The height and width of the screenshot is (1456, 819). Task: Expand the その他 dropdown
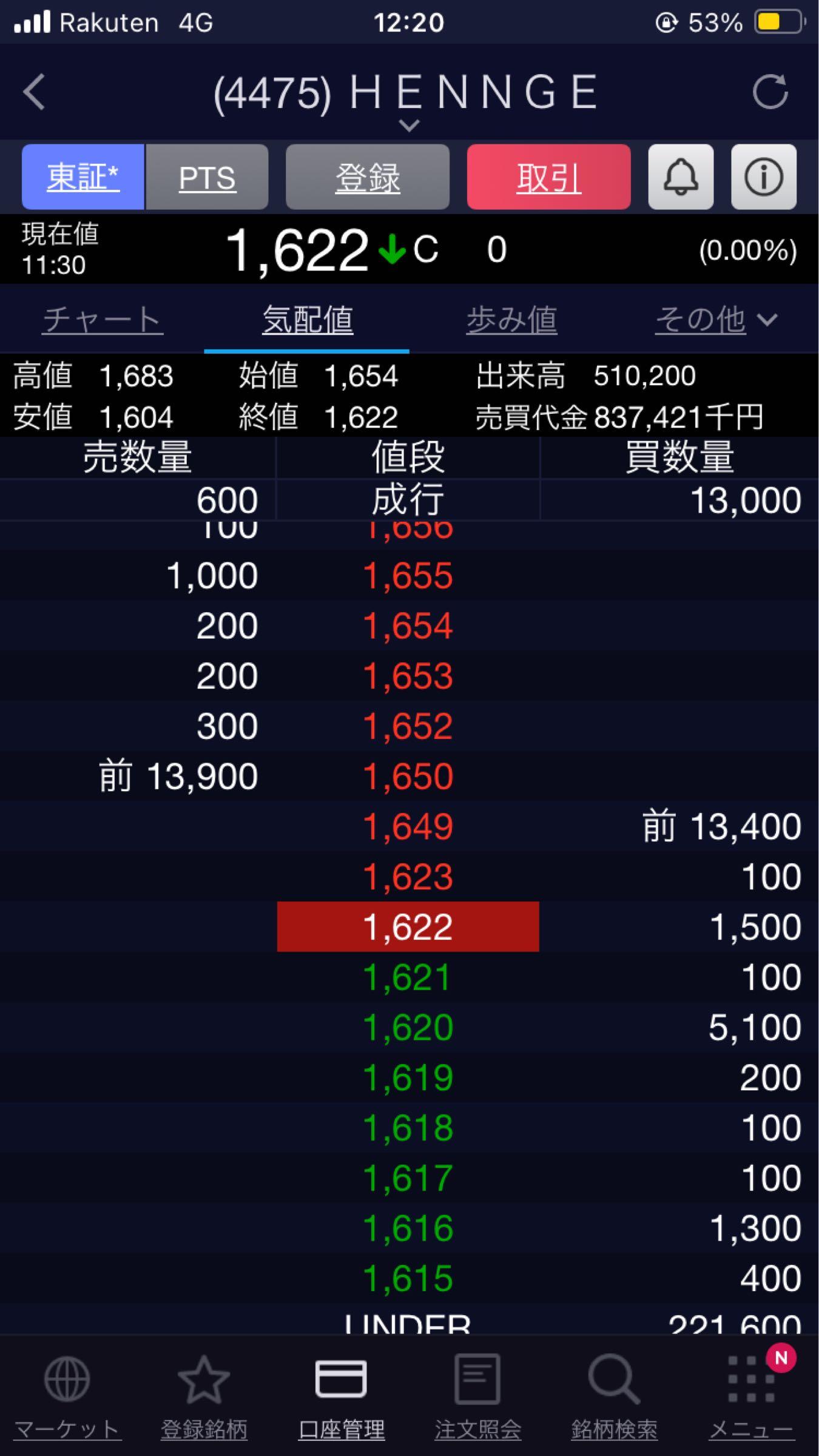(716, 320)
